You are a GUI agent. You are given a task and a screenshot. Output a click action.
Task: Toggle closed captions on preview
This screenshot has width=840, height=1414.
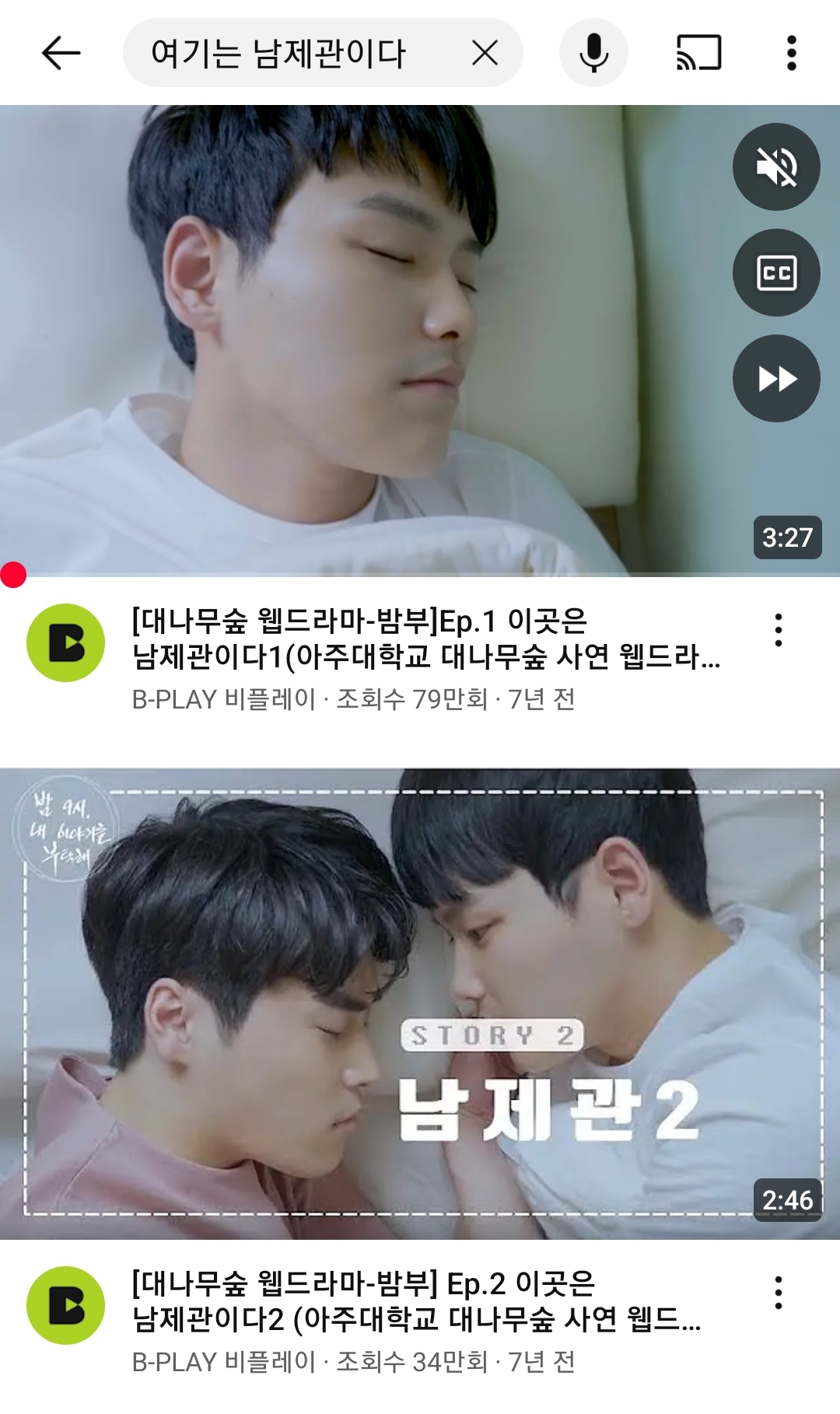coord(776,272)
